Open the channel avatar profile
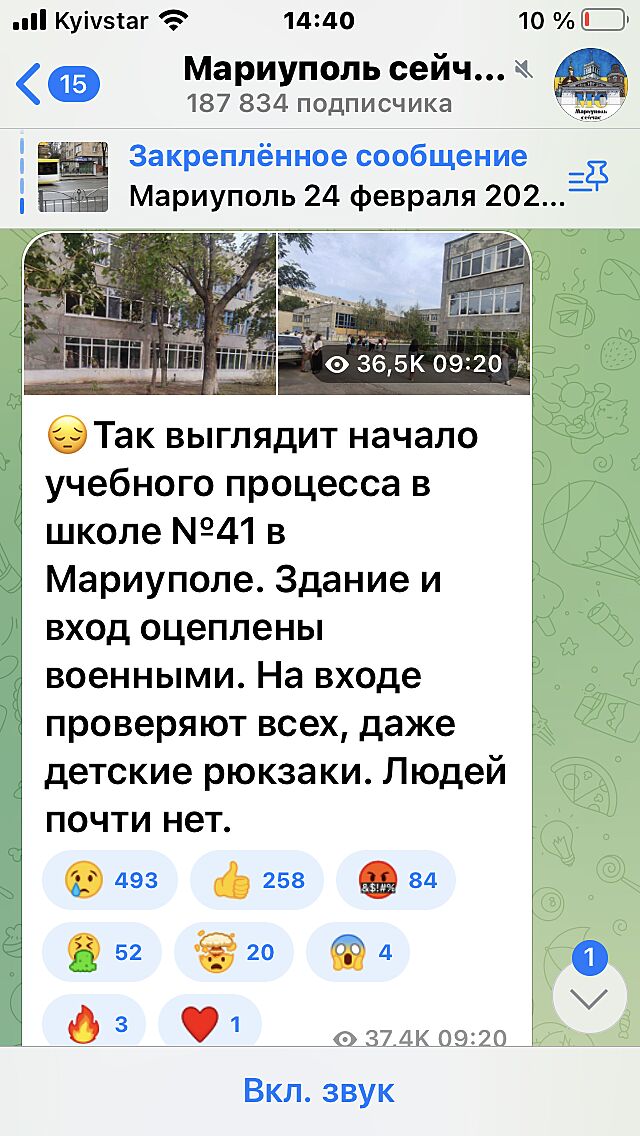This screenshot has width=640, height=1136. [591, 84]
